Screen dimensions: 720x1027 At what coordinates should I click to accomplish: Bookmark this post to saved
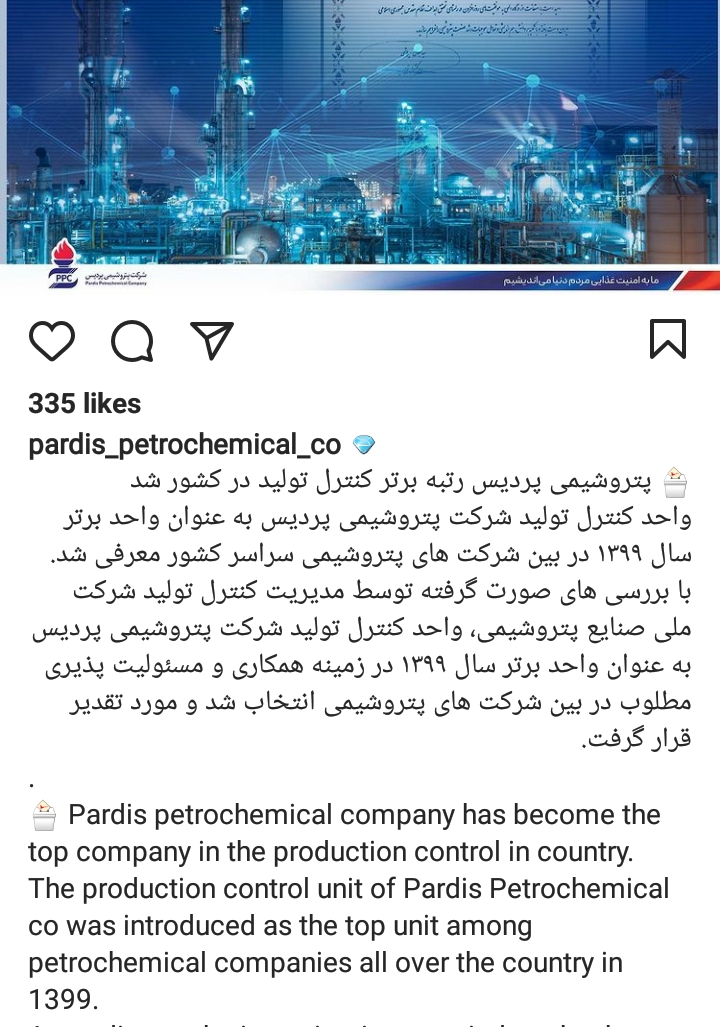pyautogui.click(x=667, y=340)
